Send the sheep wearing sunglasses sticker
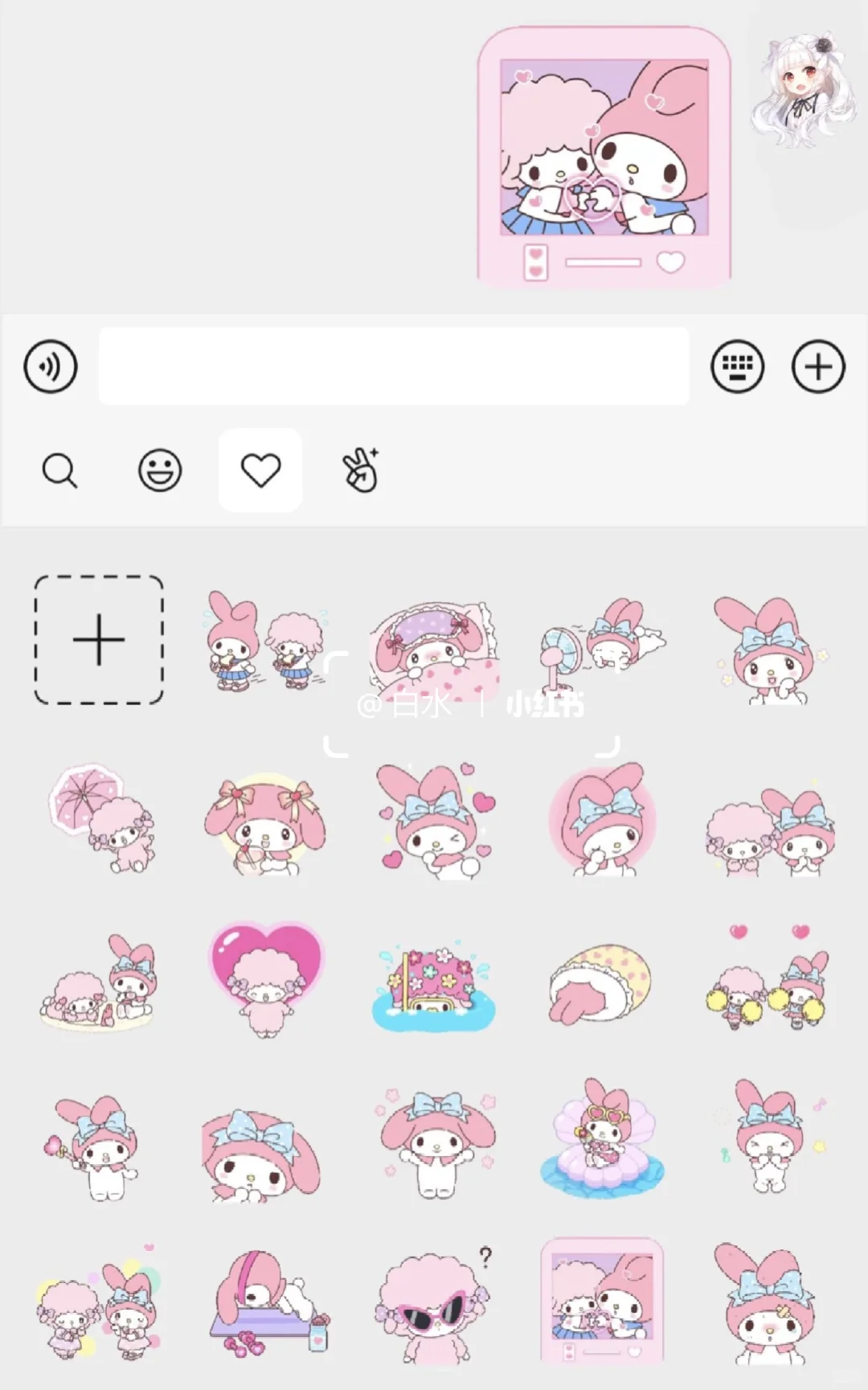The width and height of the screenshot is (868, 1390). [x=434, y=1306]
